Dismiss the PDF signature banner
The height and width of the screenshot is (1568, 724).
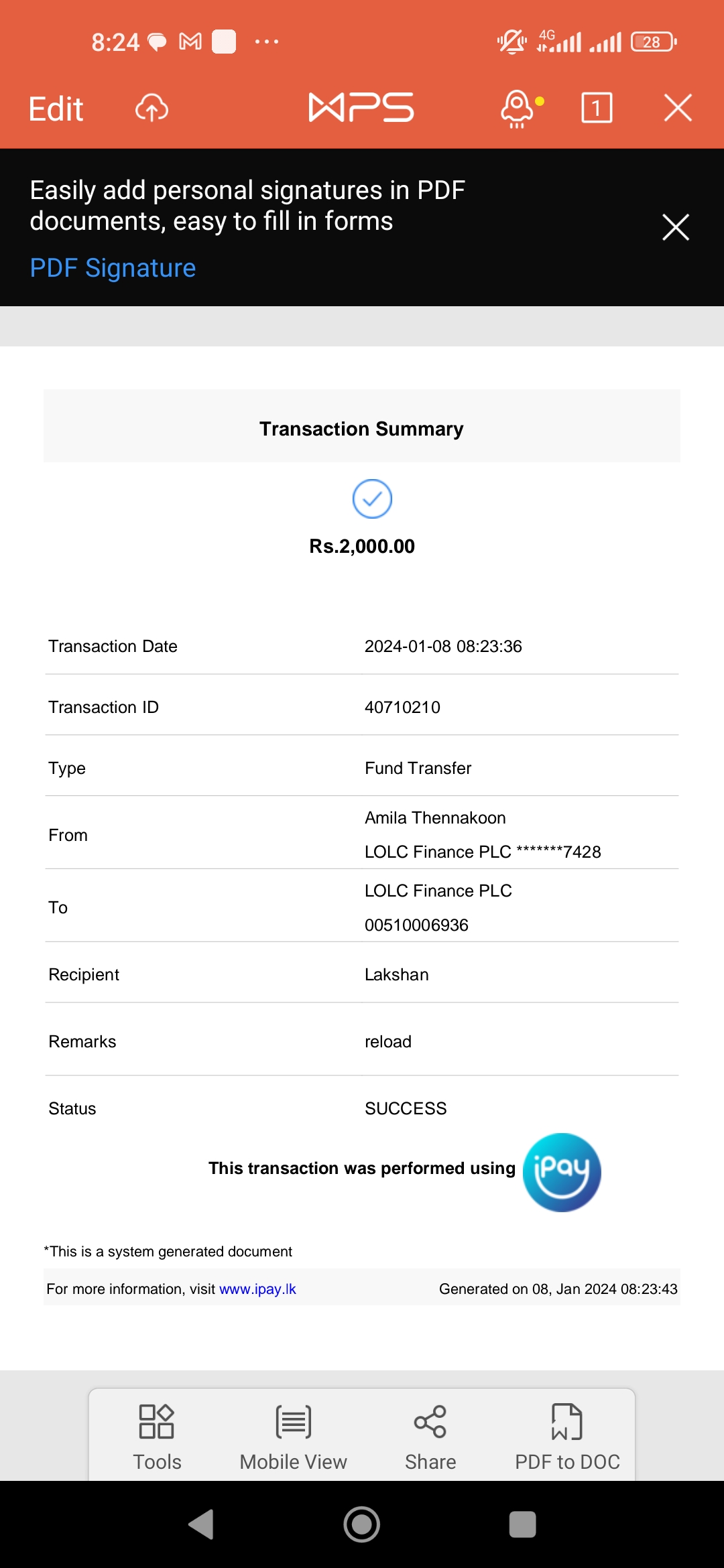(x=675, y=227)
